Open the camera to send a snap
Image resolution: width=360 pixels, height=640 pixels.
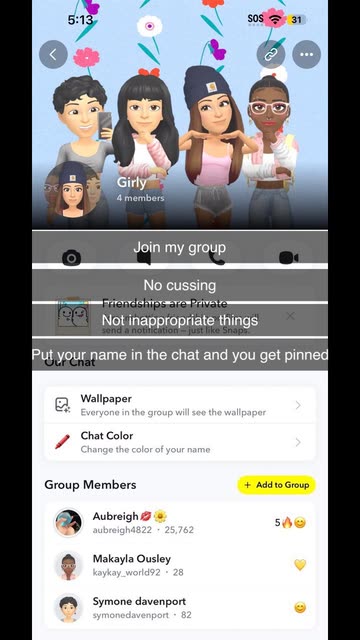[x=71, y=258]
